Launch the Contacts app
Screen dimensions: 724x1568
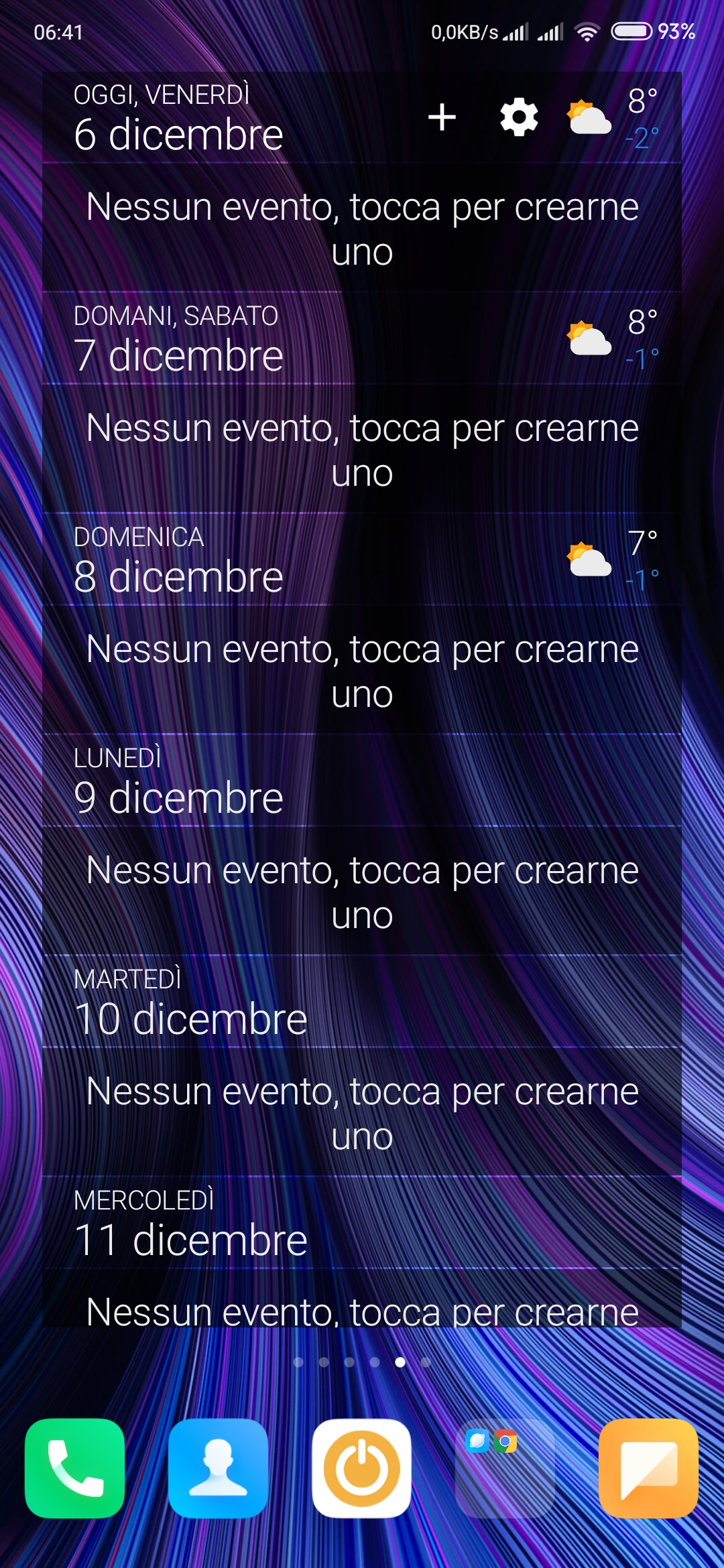pos(218,1468)
